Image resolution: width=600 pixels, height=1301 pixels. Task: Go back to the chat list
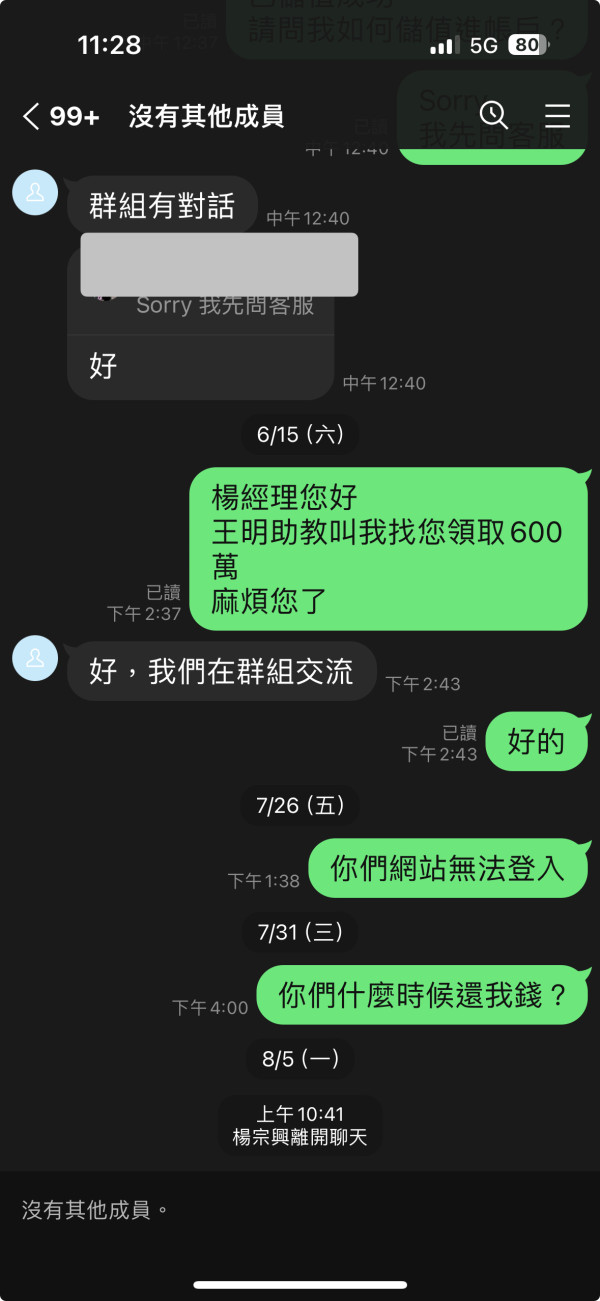pos(31,116)
